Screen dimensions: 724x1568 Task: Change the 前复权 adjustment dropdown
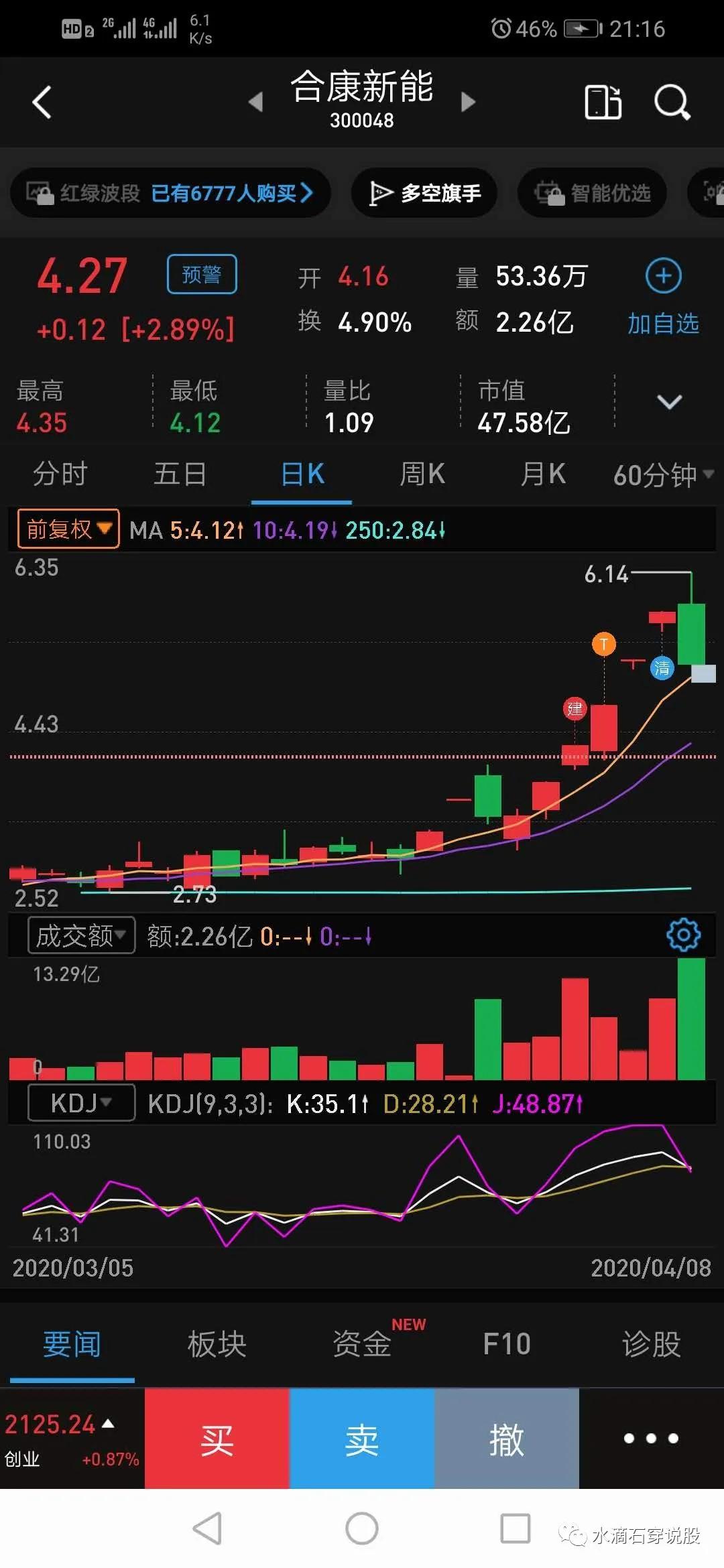click(x=68, y=529)
